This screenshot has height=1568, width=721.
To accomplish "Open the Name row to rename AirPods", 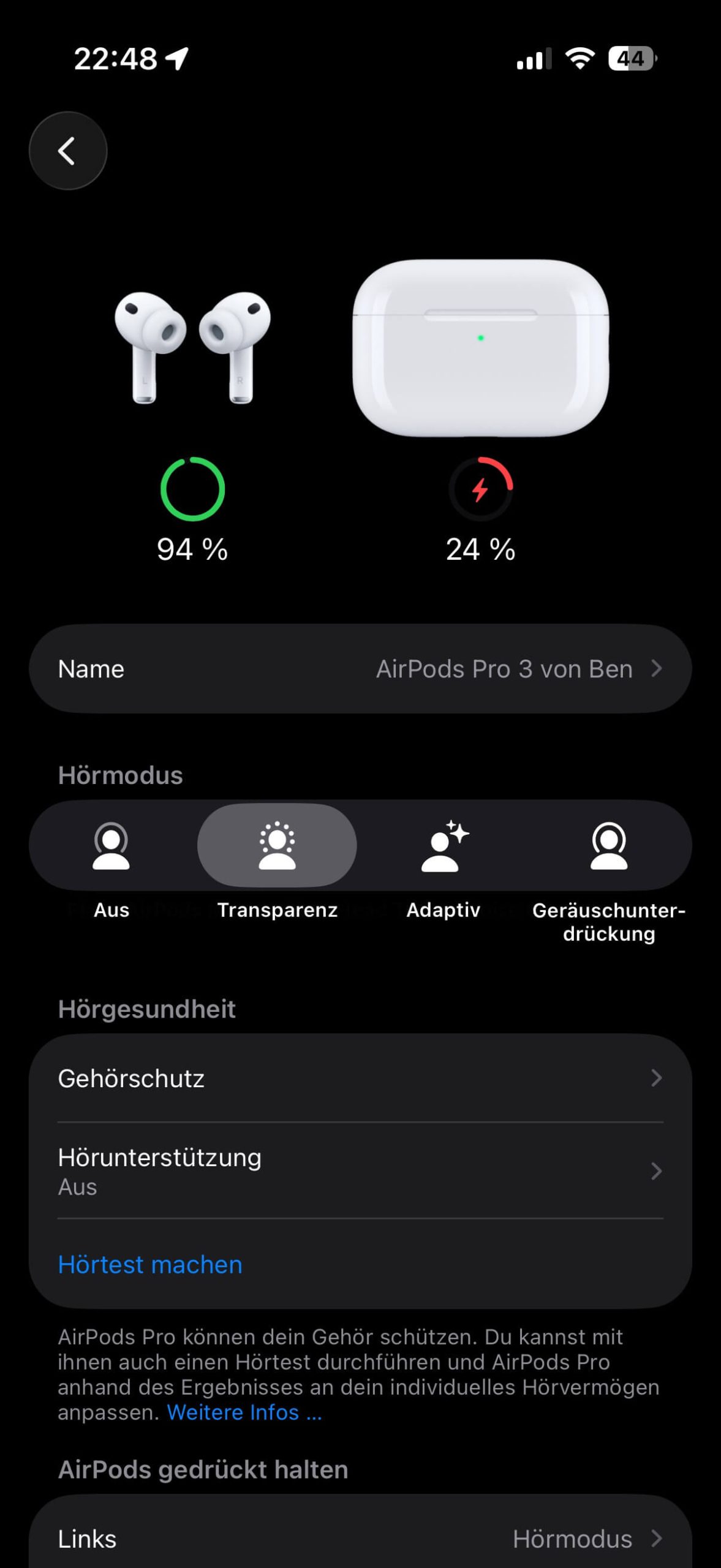I will pos(360,669).
